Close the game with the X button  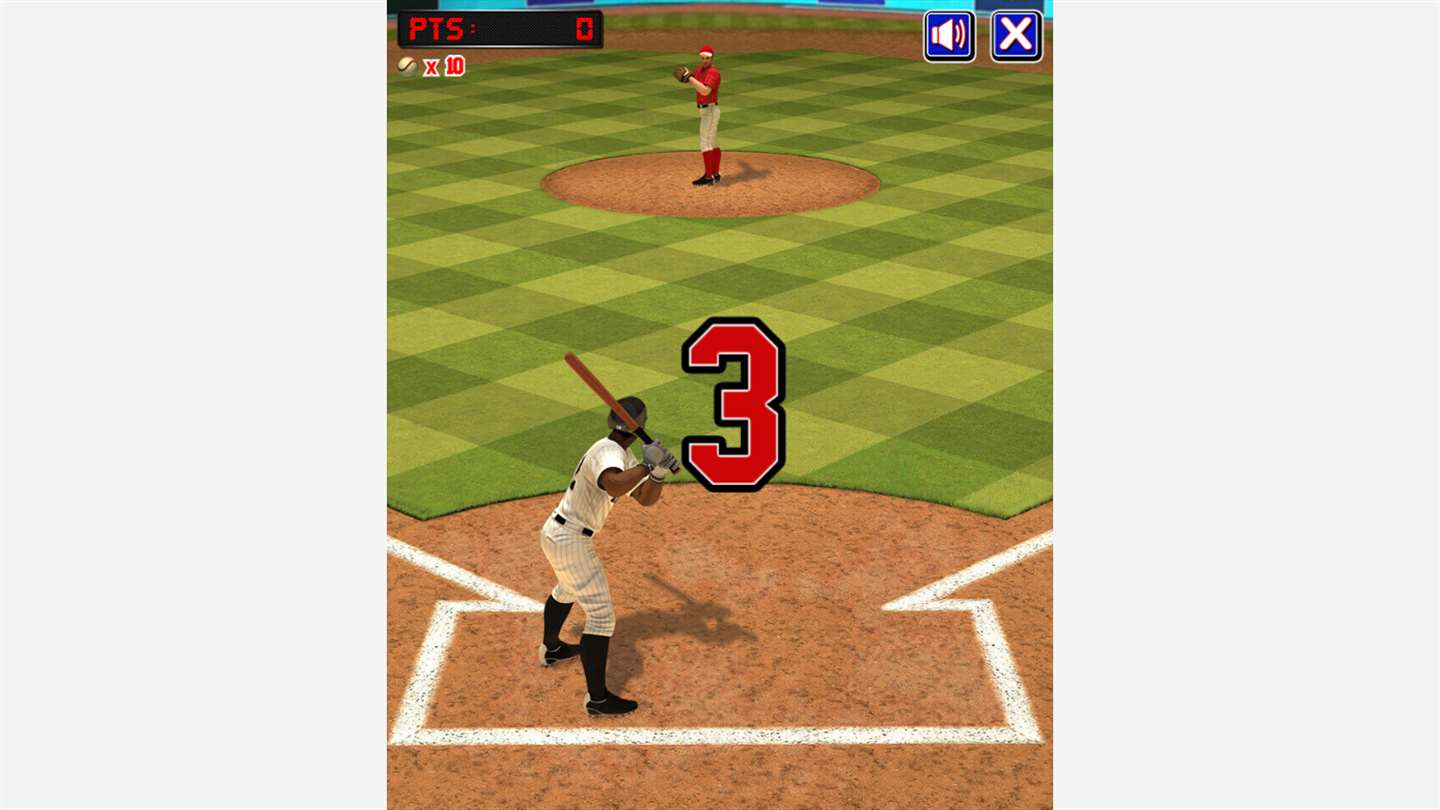[x=1016, y=37]
